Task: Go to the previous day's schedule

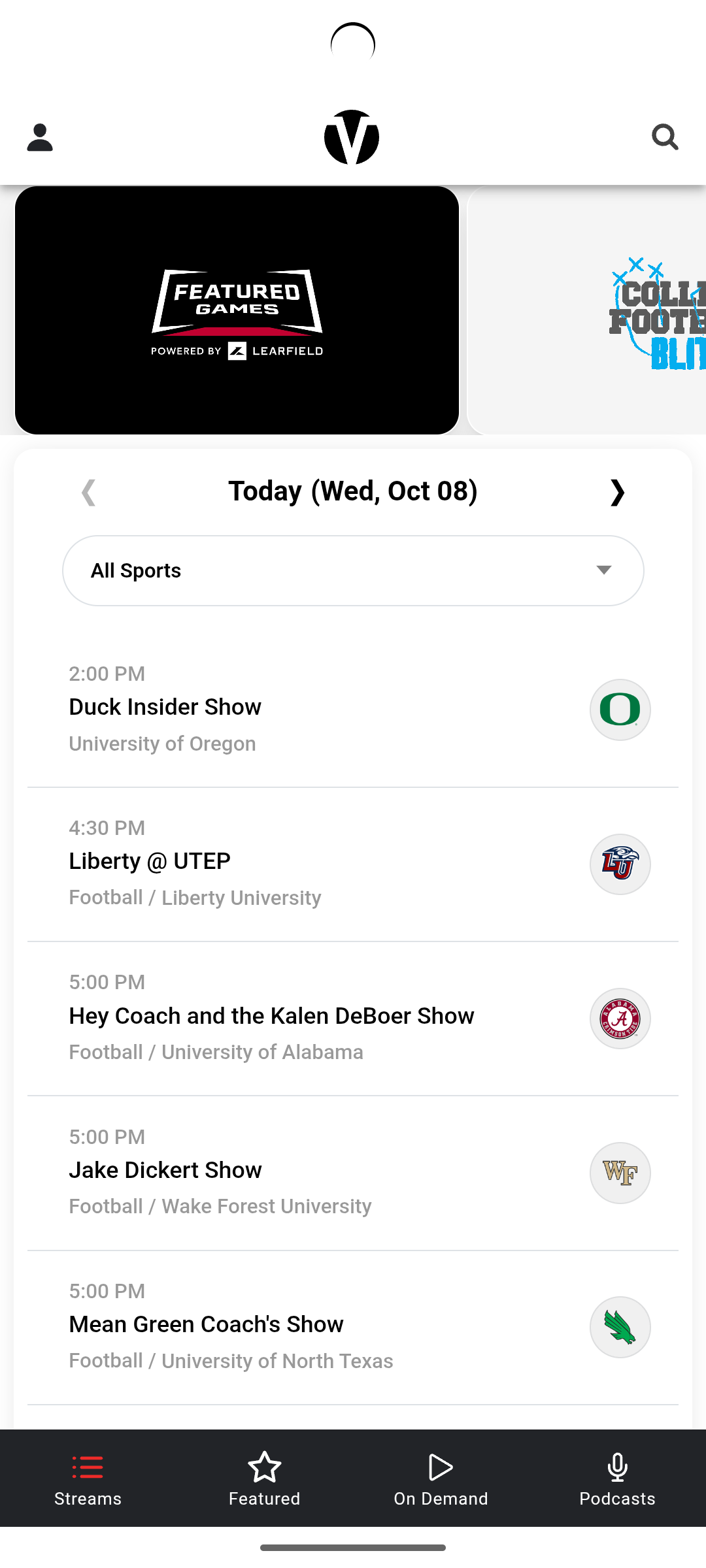Action: click(x=89, y=492)
